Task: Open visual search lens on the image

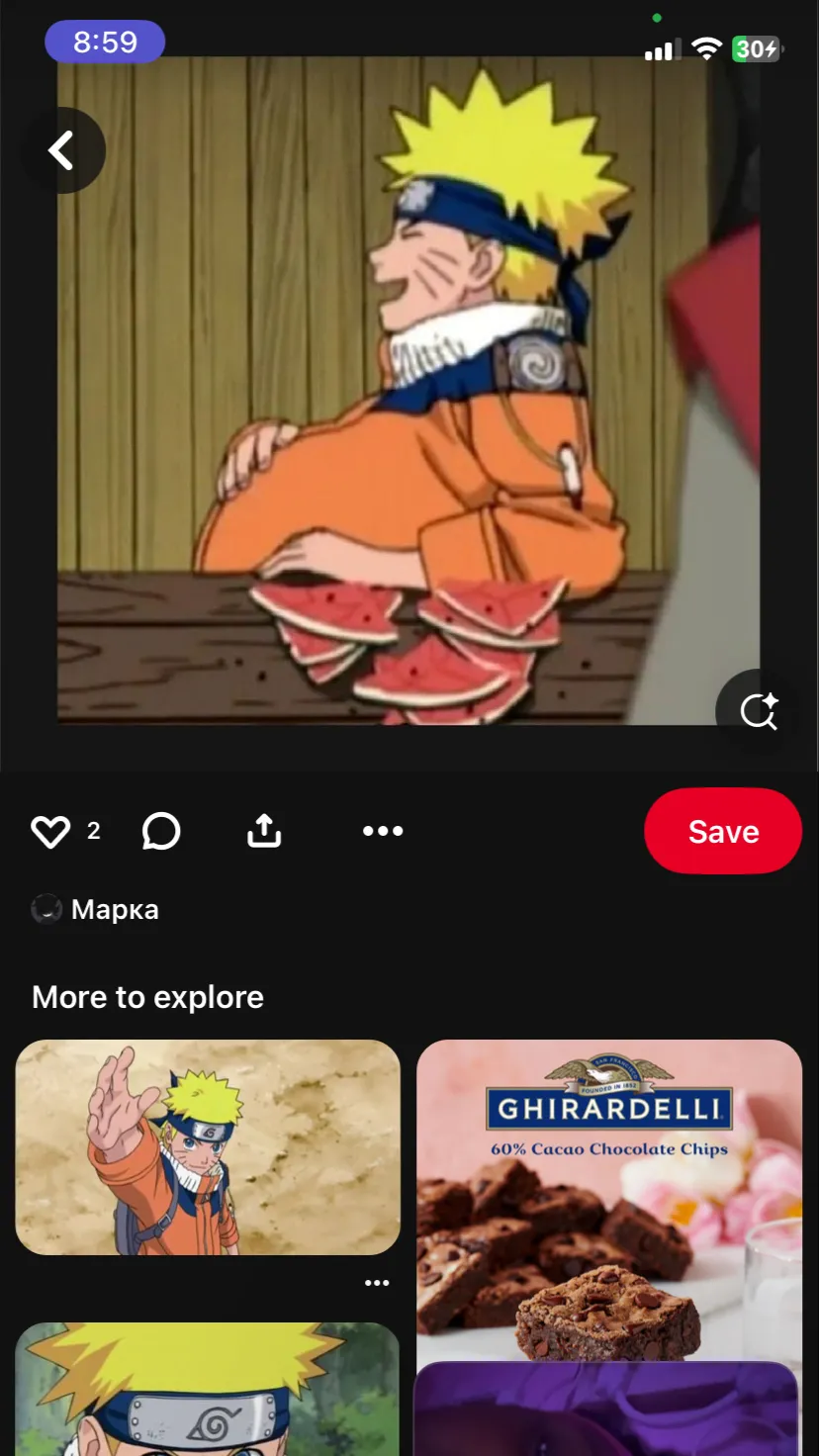Action: pos(759,710)
